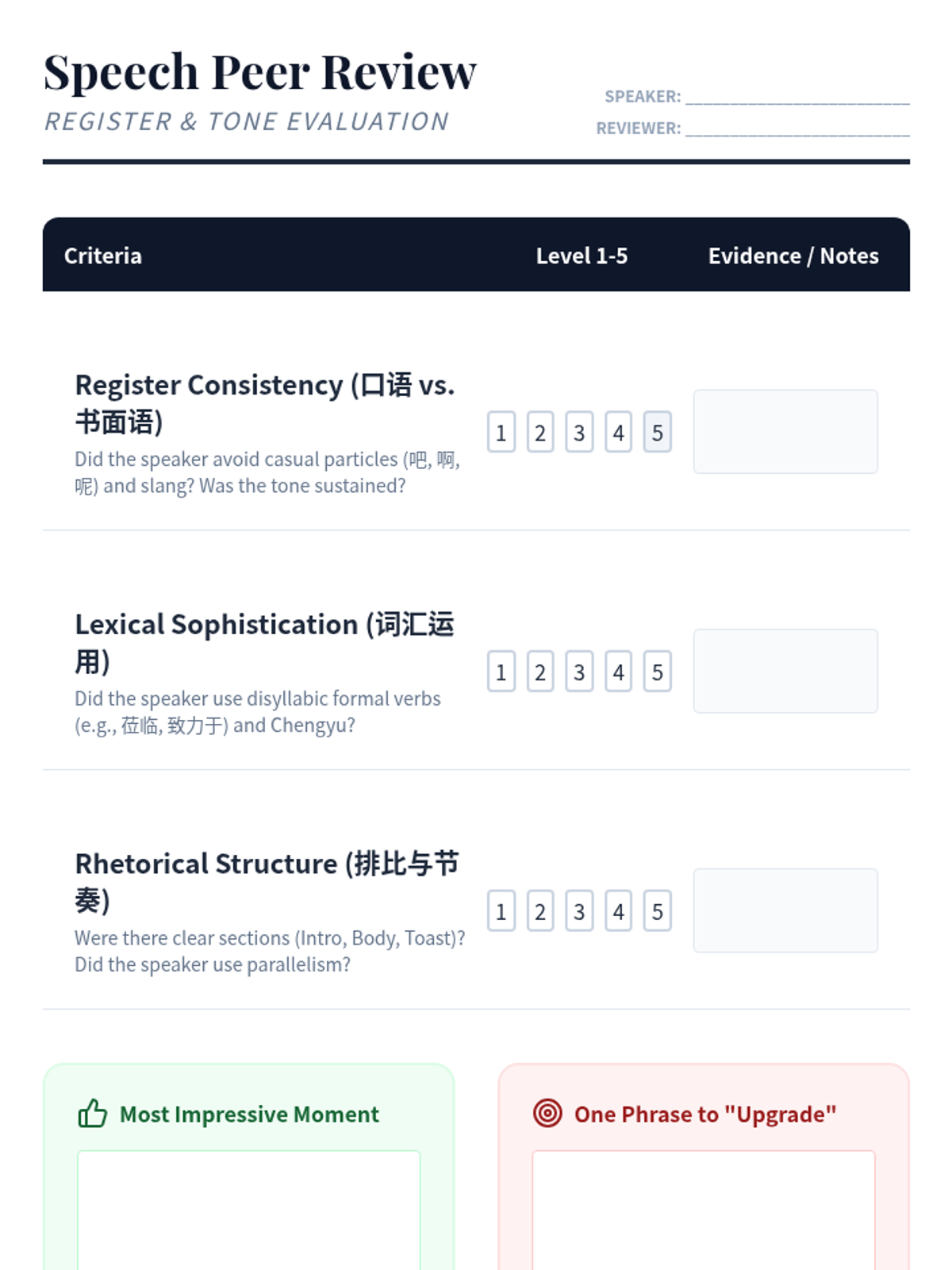
Task: Rate Register Consistency as level 3
Action: [x=579, y=432]
